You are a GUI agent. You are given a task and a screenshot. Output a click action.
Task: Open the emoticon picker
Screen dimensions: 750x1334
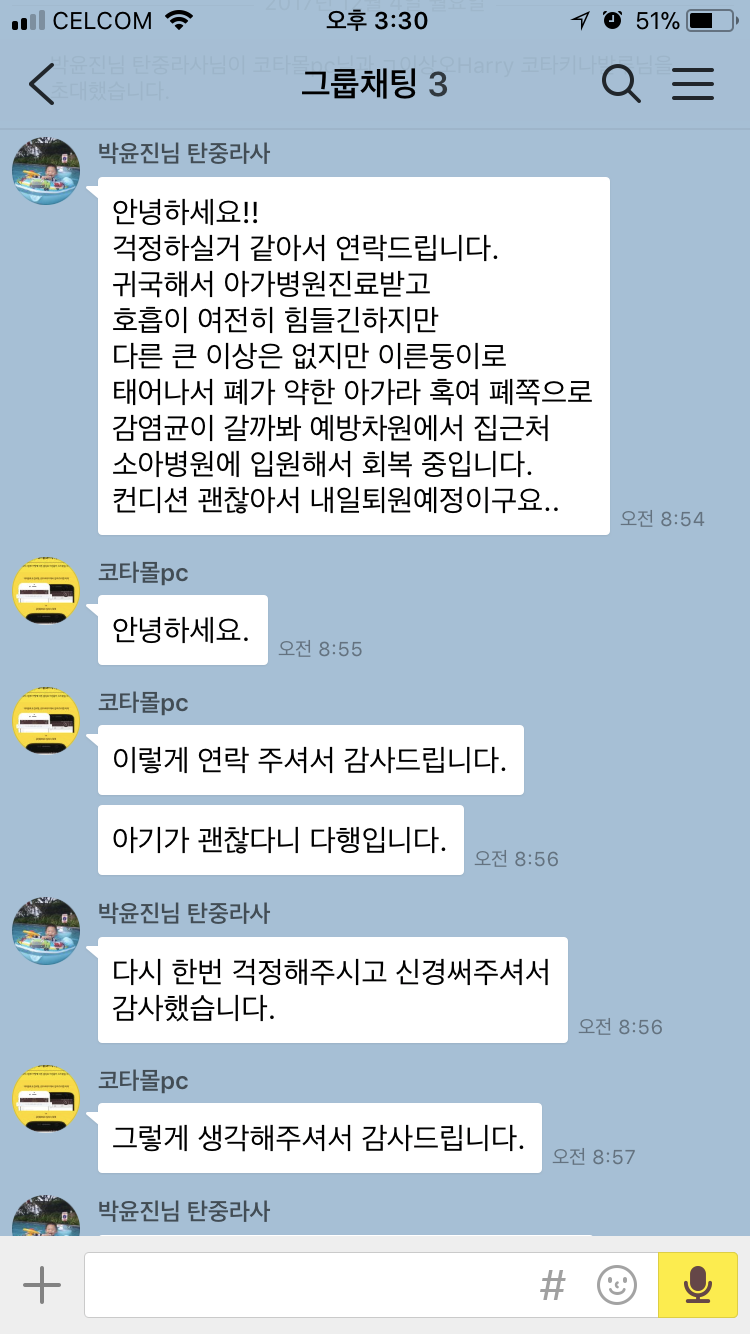pyautogui.click(x=617, y=1284)
